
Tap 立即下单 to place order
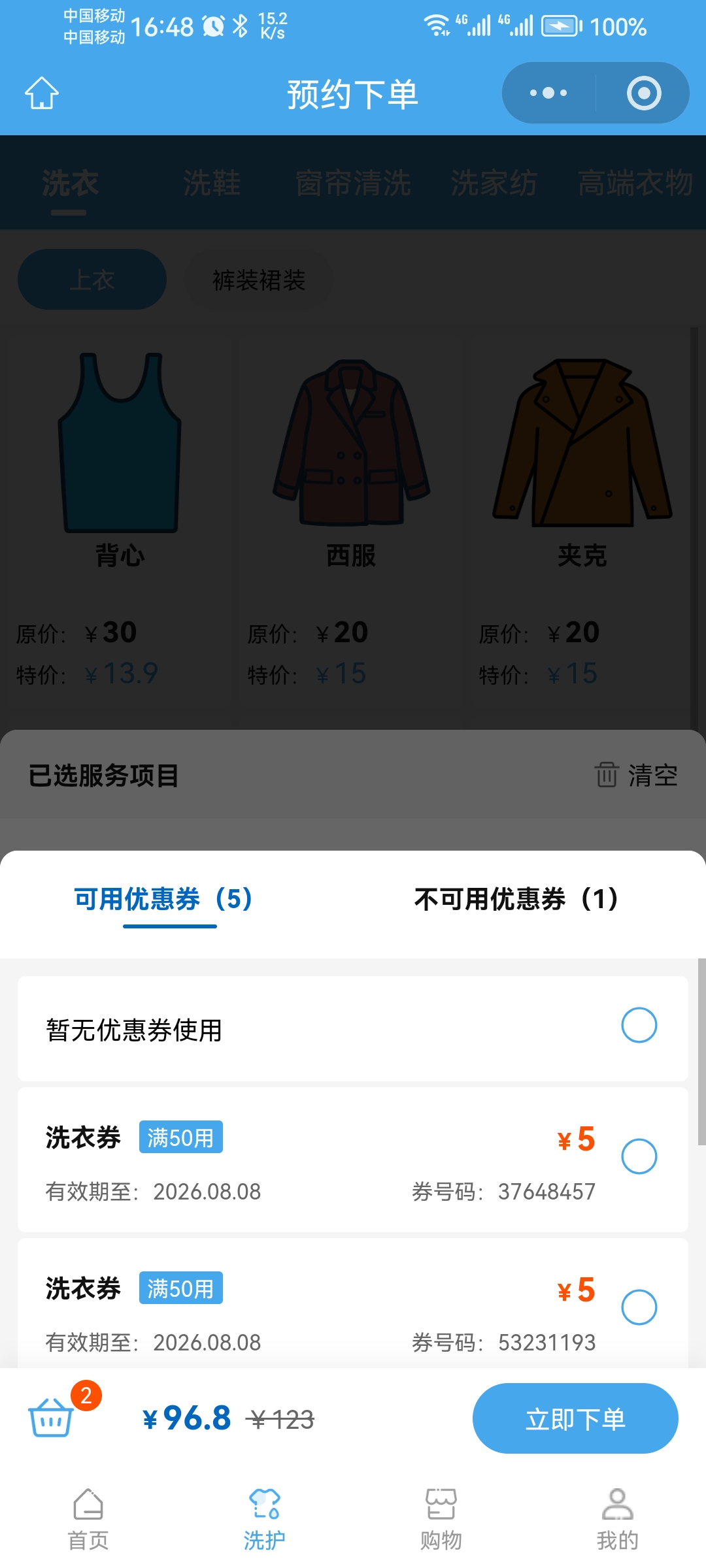coord(575,1418)
